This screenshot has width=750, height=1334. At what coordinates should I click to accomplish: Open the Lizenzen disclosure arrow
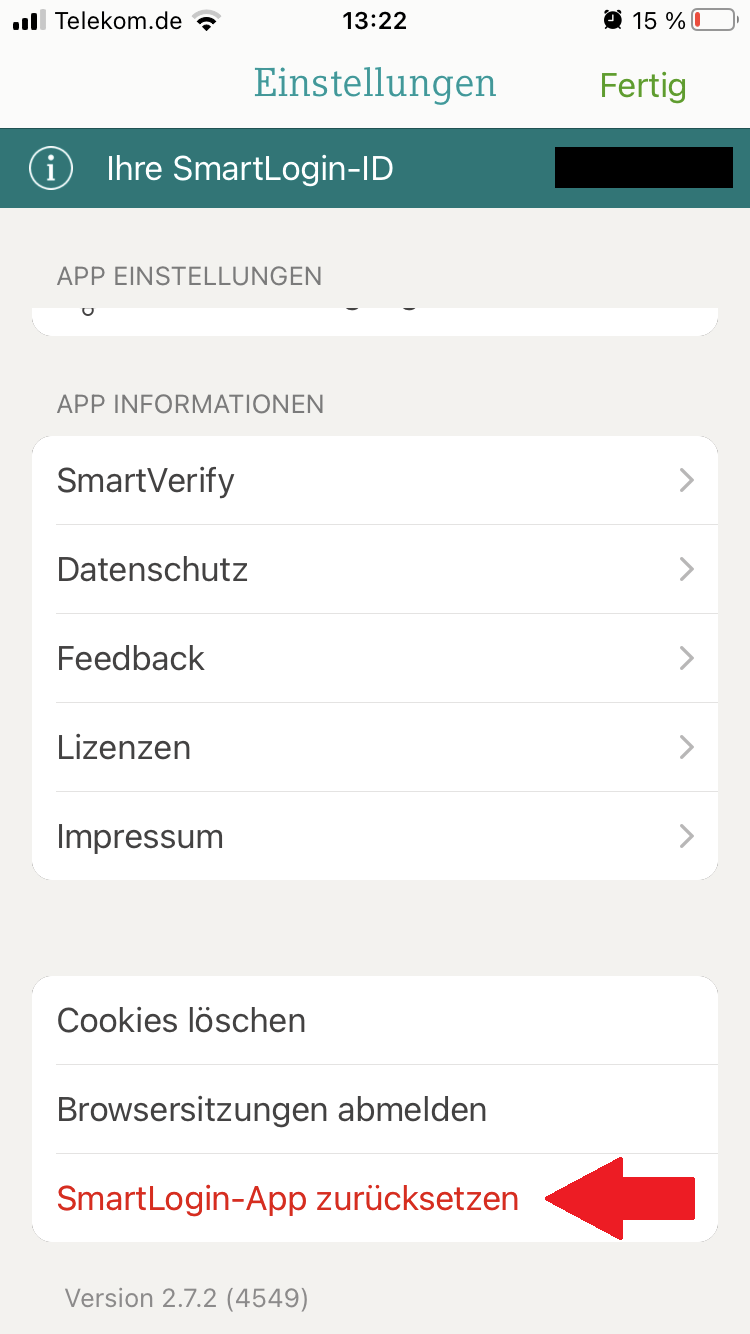(686, 747)
